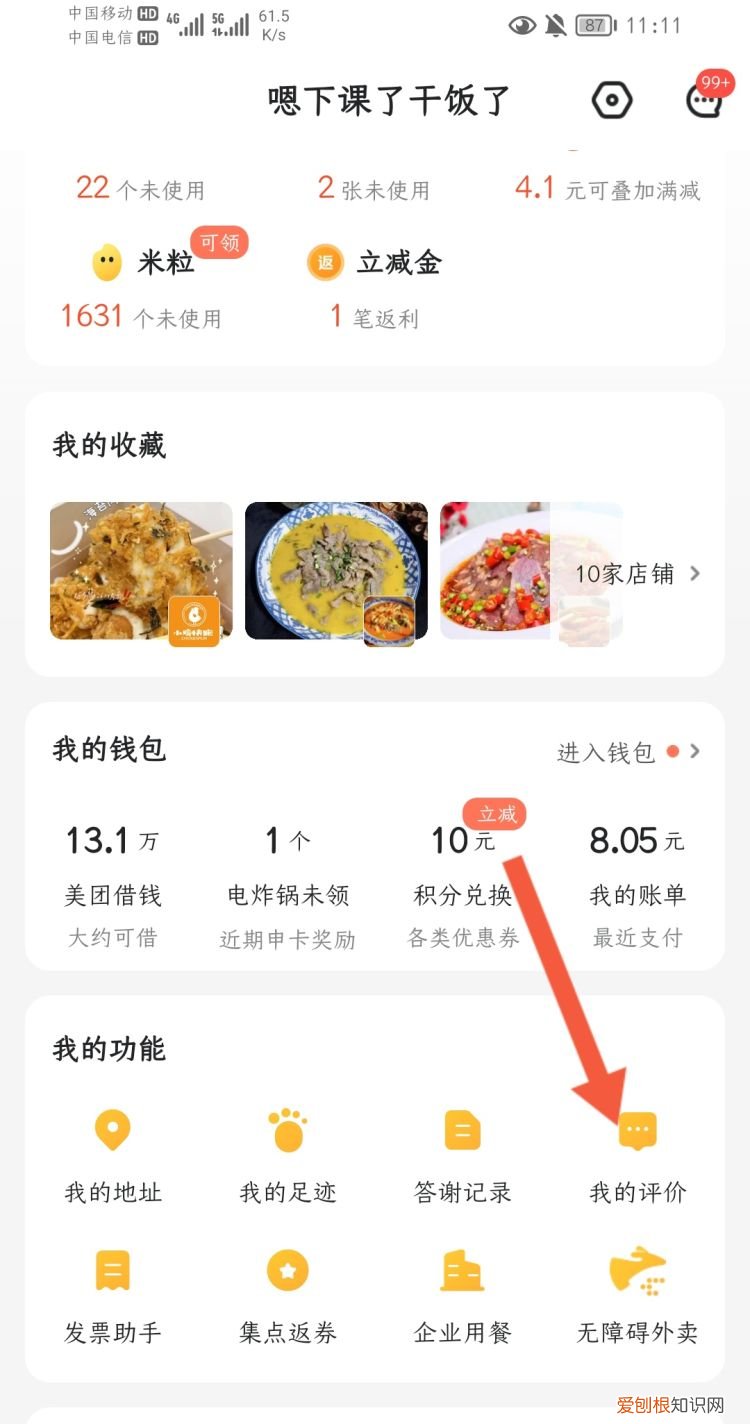Open the 我的地址 address icon
This screenshot has width=750, height=1424.
112,1129
